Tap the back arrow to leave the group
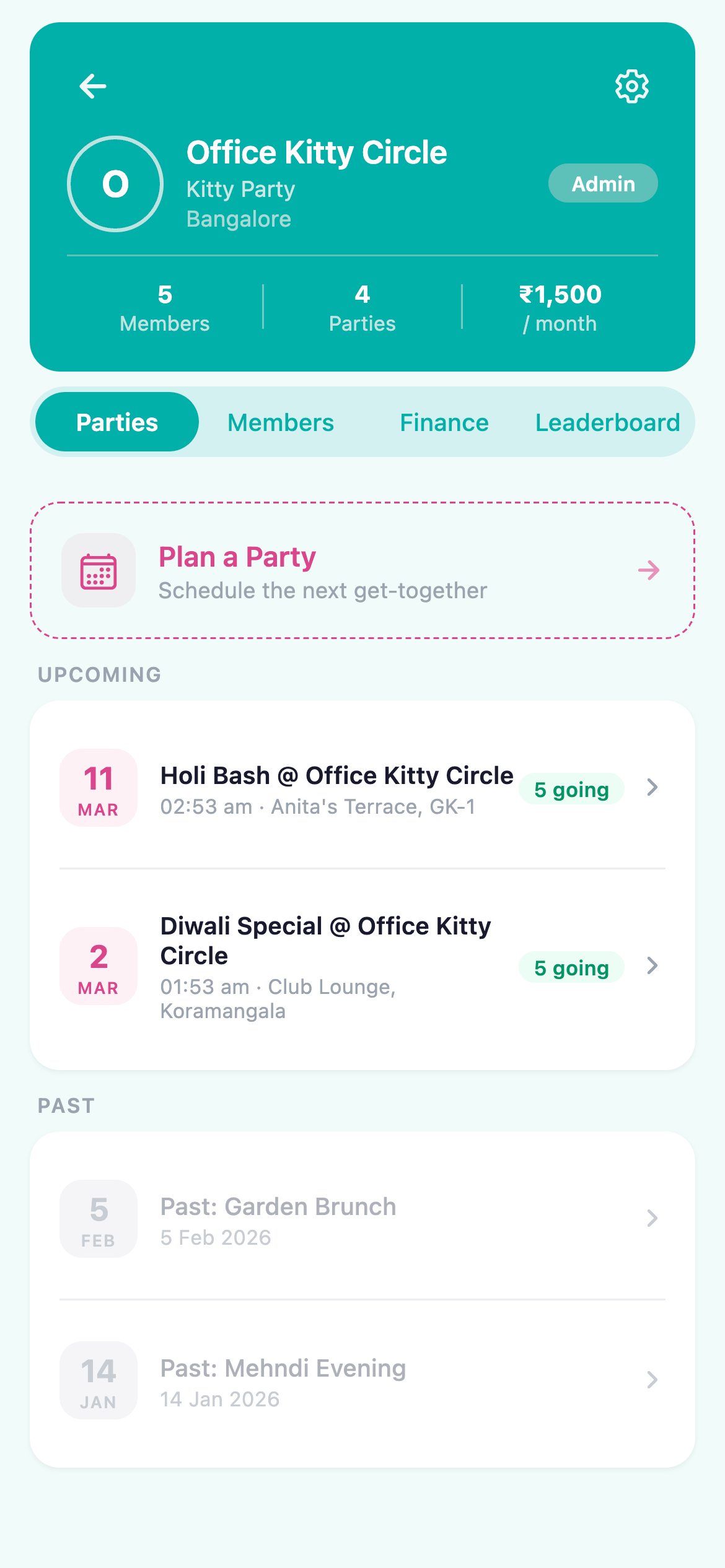This screenshot has width=725, height=1568. 94,86
